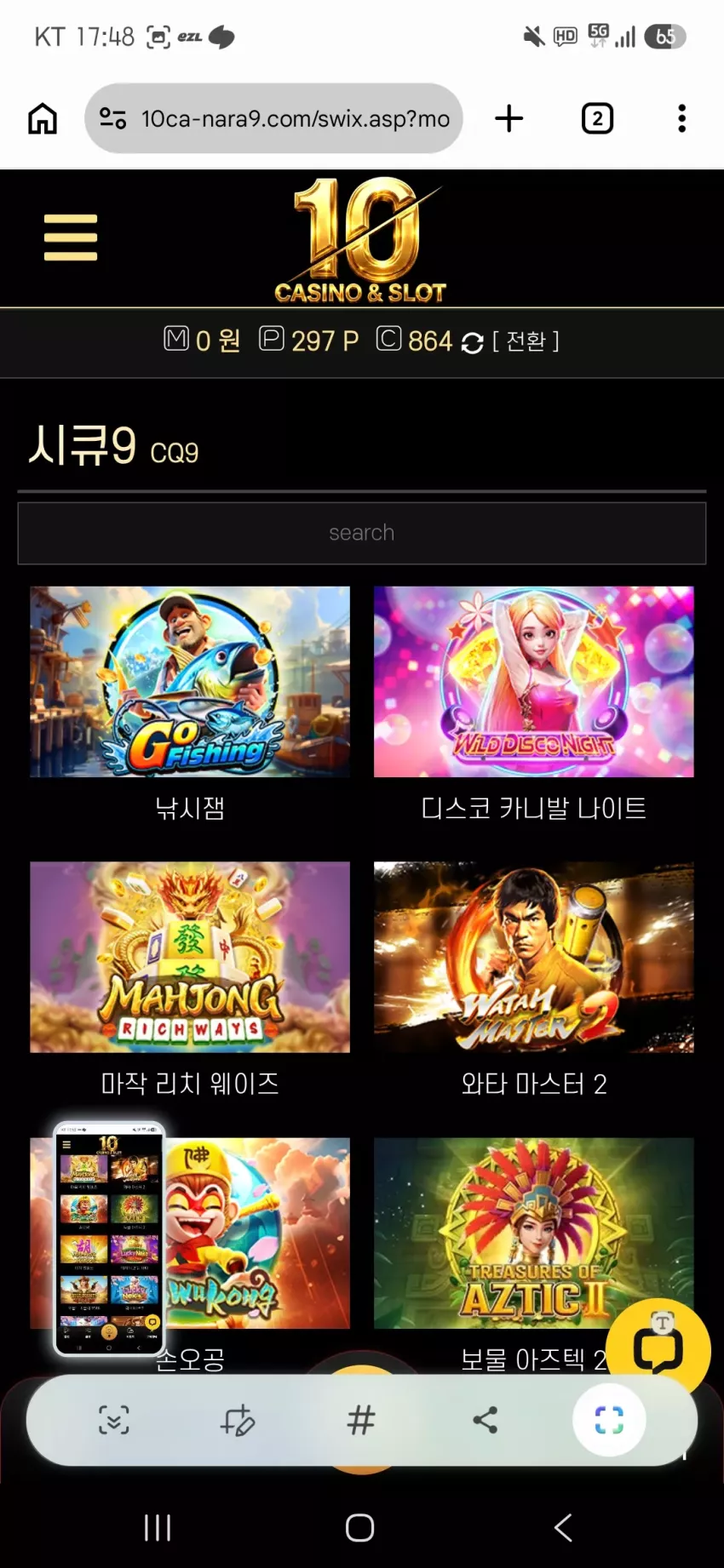724x1568 pixels.
Task: Open the screenshot preview thumbnail
Action: [108, 1239]
